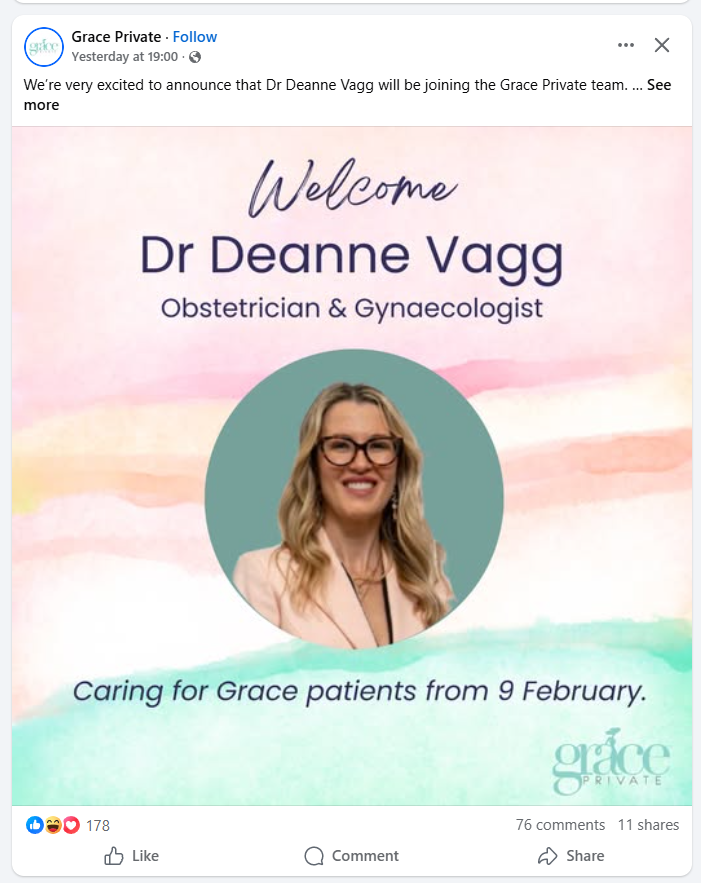Screen dimensions: 701x883
Task: Open the Grace Private page avatar
Action: point(44,46)
